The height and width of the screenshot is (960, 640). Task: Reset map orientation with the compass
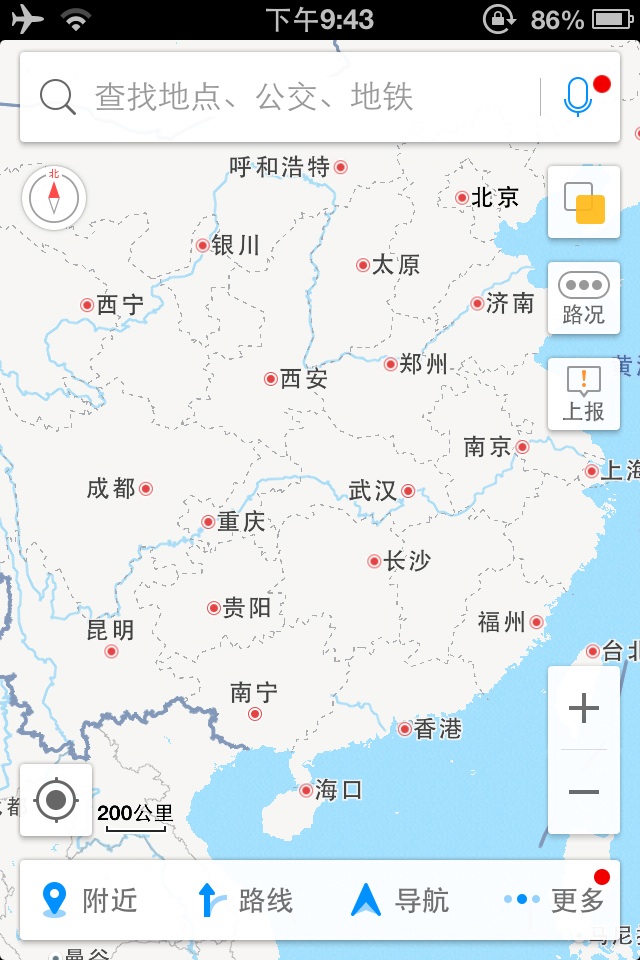pos(54,197)
